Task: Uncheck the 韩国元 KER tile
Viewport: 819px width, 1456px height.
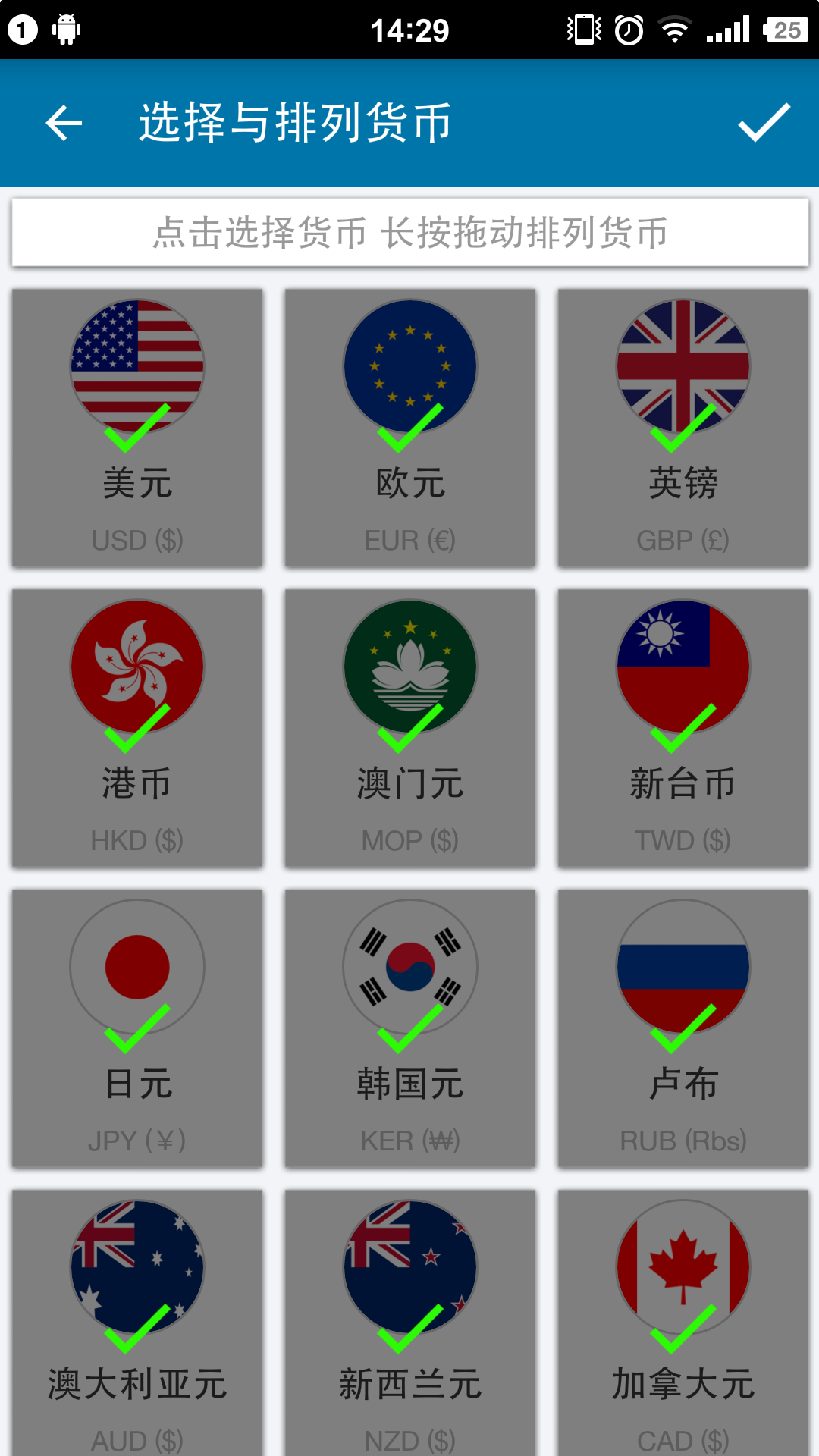Action: [410, 1028]
